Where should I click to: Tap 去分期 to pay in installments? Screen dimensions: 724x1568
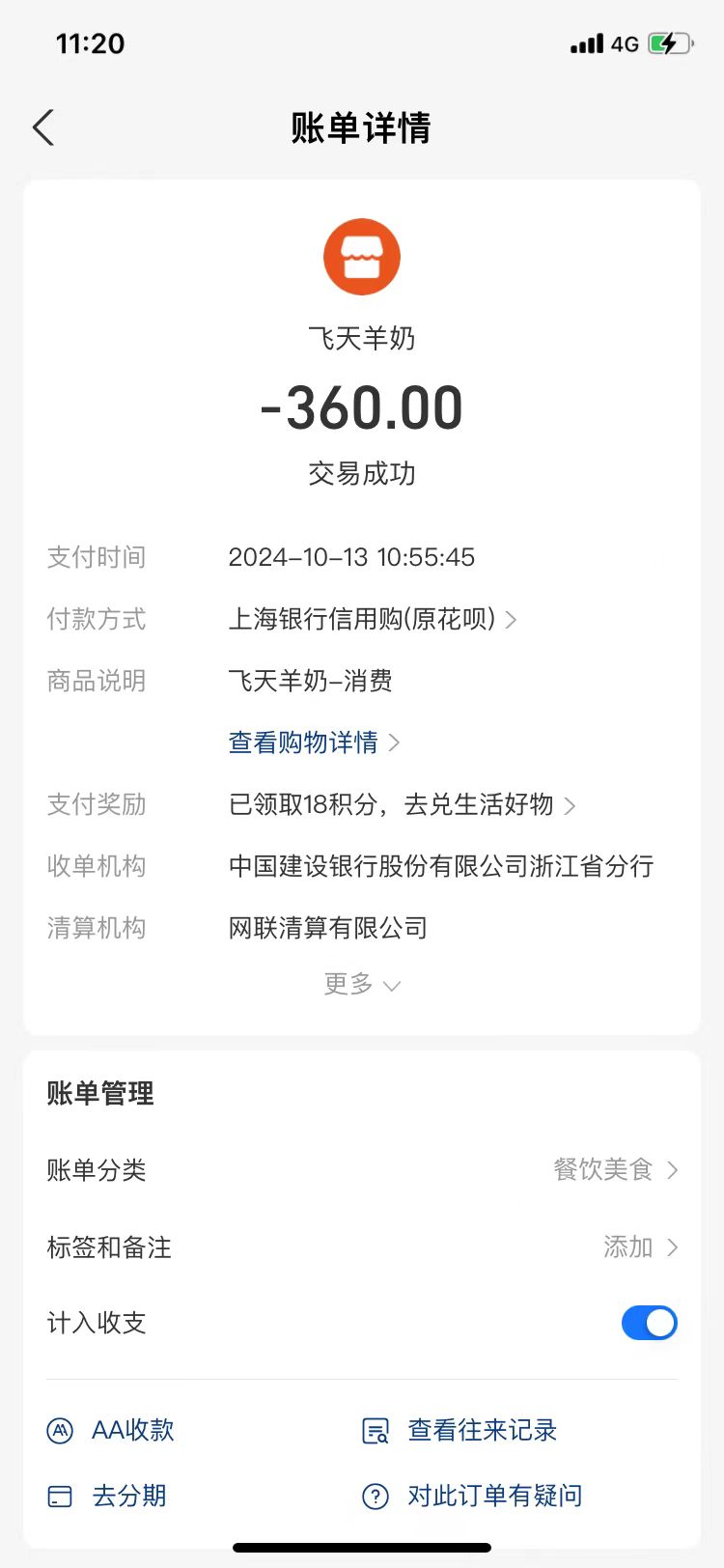click(108, 1496)
